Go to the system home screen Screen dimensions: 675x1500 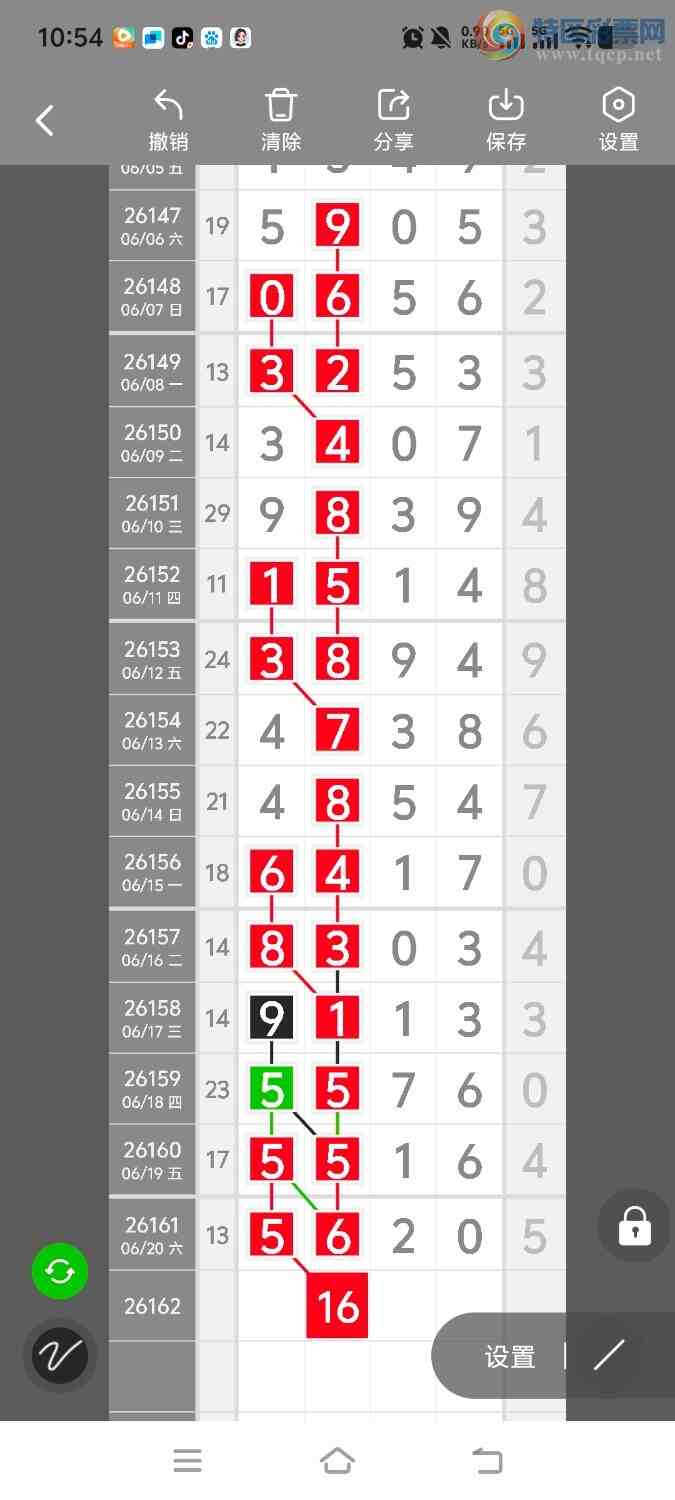(x=337, y=1461)
